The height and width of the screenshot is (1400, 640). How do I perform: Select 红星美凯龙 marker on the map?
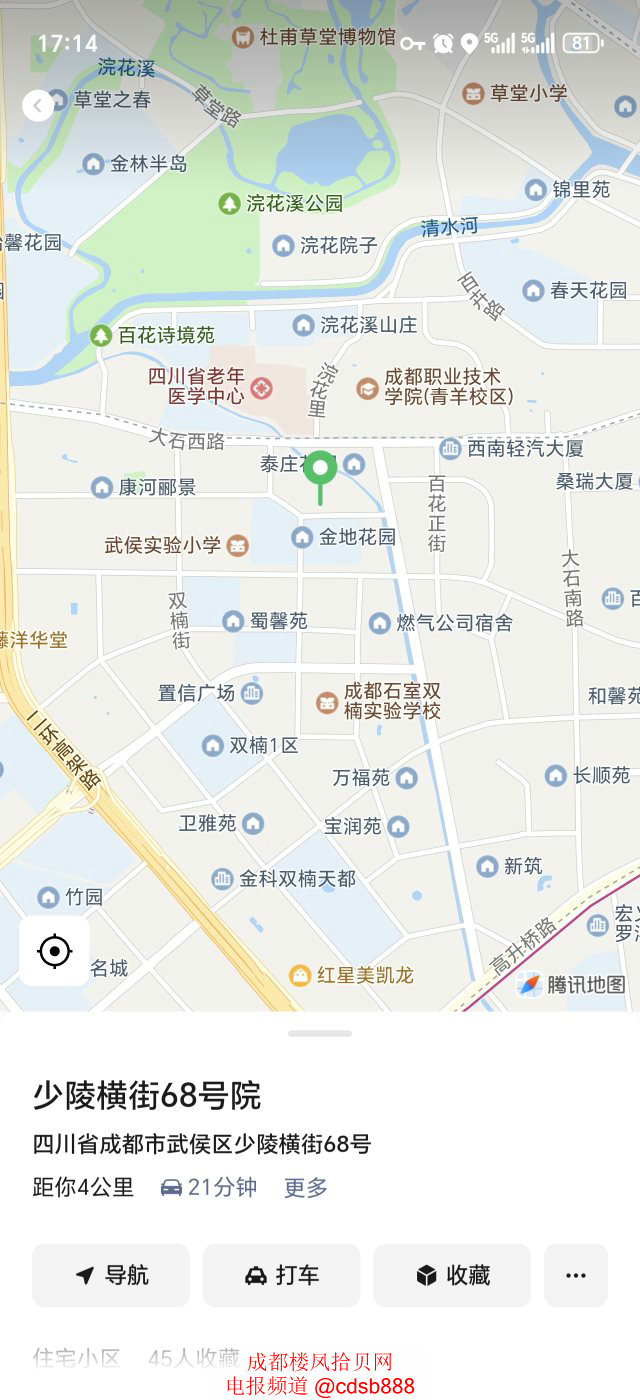(352, 974)
